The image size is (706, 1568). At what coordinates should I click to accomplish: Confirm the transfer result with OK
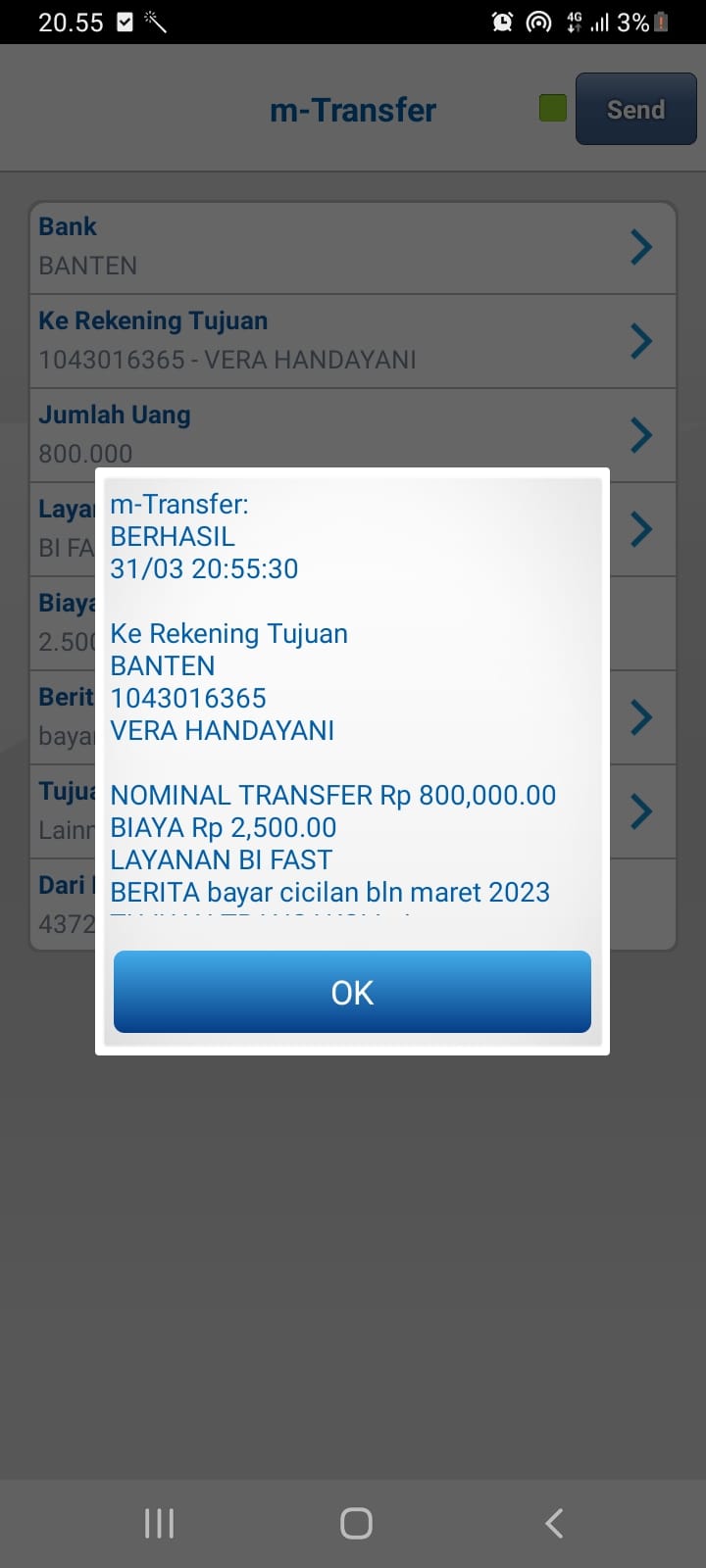[x=352, y=992]
